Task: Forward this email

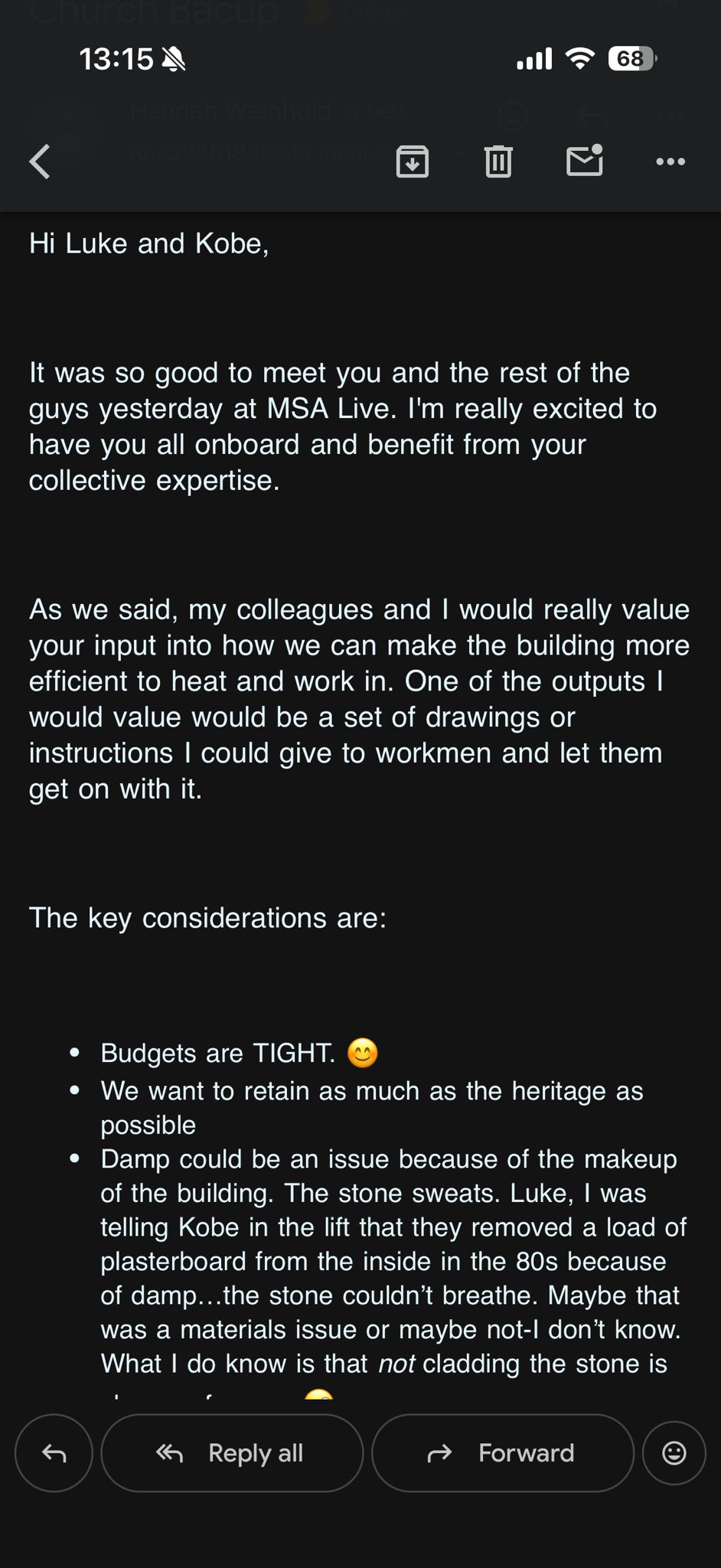Action: coord(503,1452)
